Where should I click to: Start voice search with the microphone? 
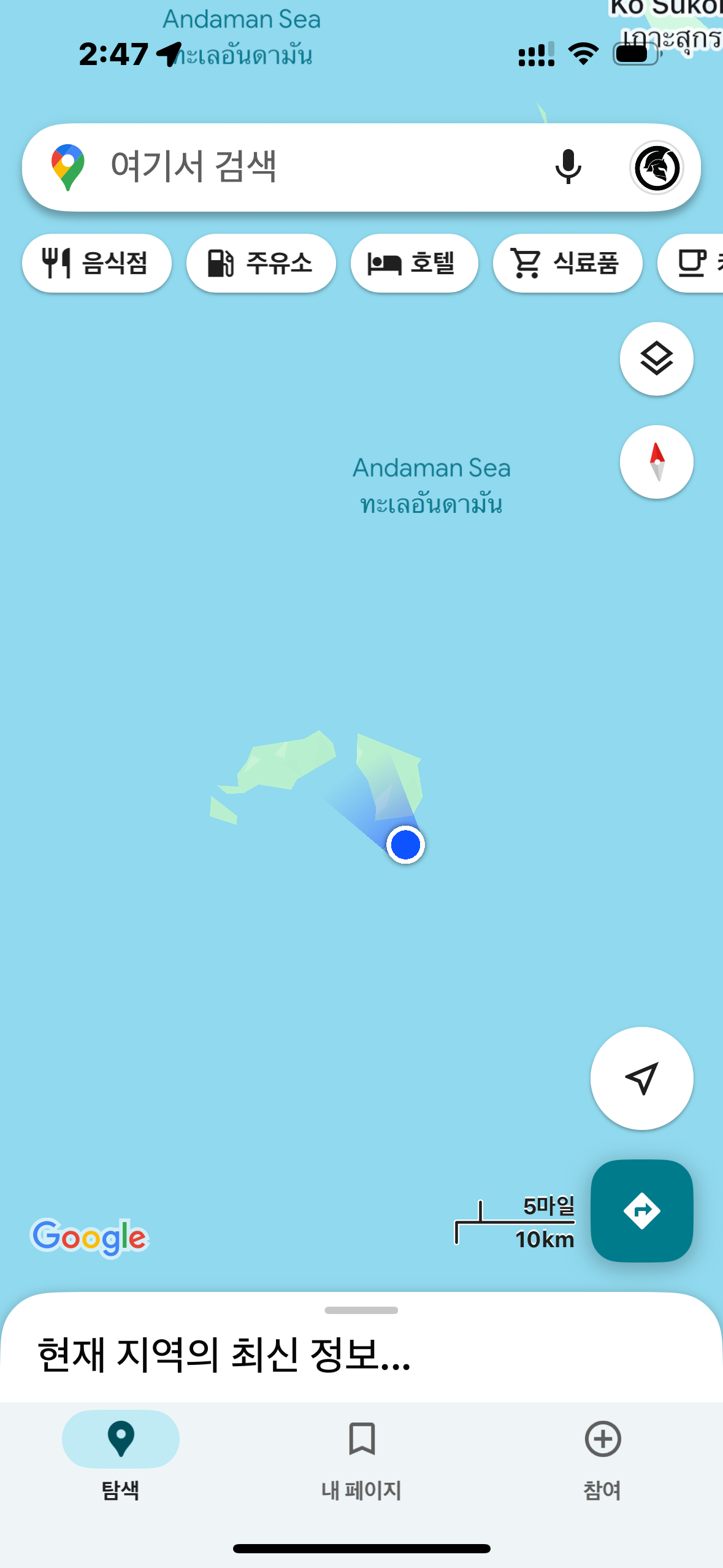tap(568, 167)
